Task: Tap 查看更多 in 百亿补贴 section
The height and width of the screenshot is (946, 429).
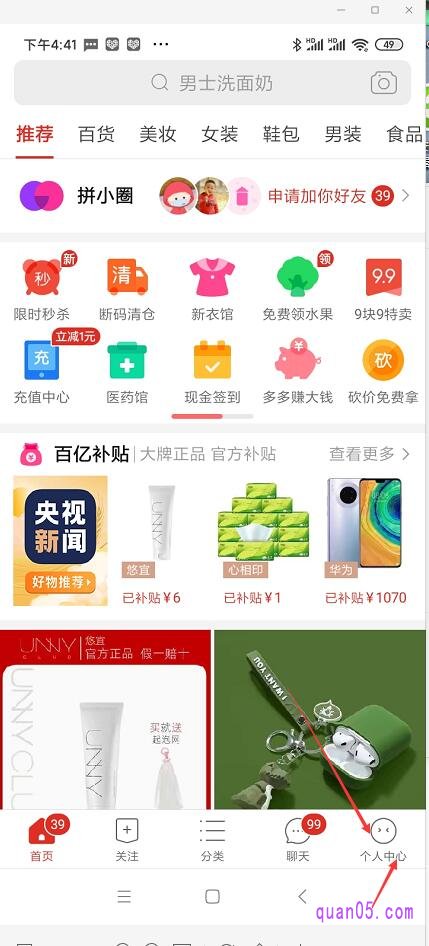Action: 369,454
